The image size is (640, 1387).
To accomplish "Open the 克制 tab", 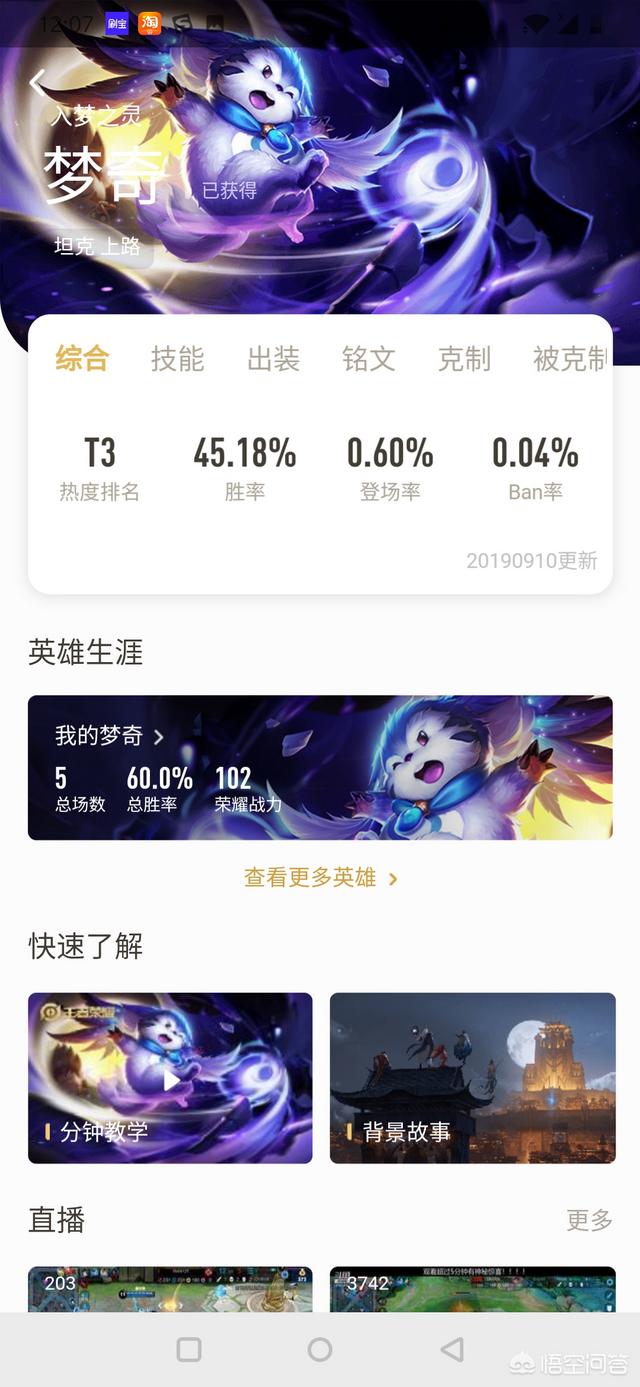I will 464,359.
